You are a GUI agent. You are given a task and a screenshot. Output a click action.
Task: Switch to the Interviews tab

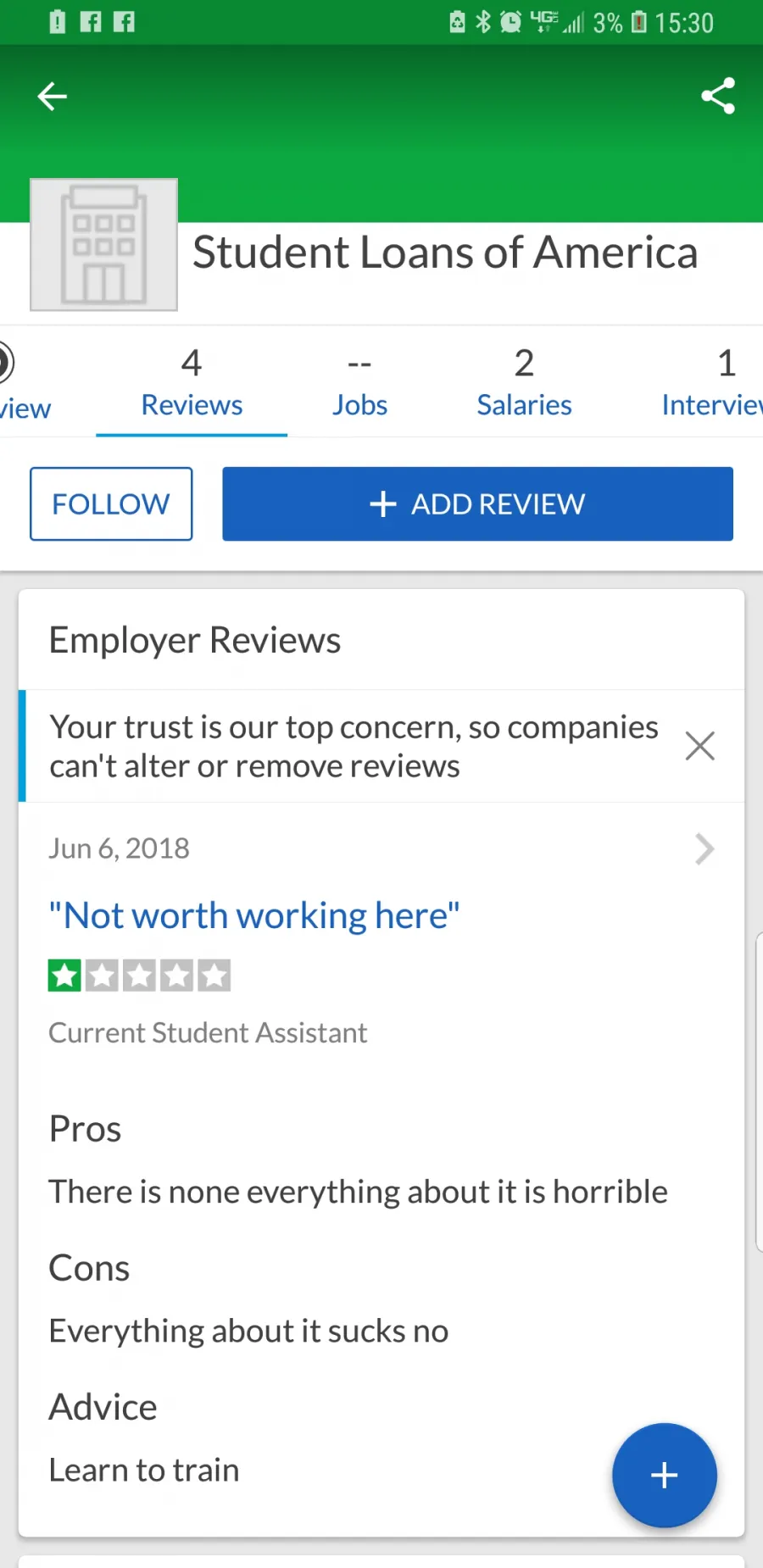[712, 384]
